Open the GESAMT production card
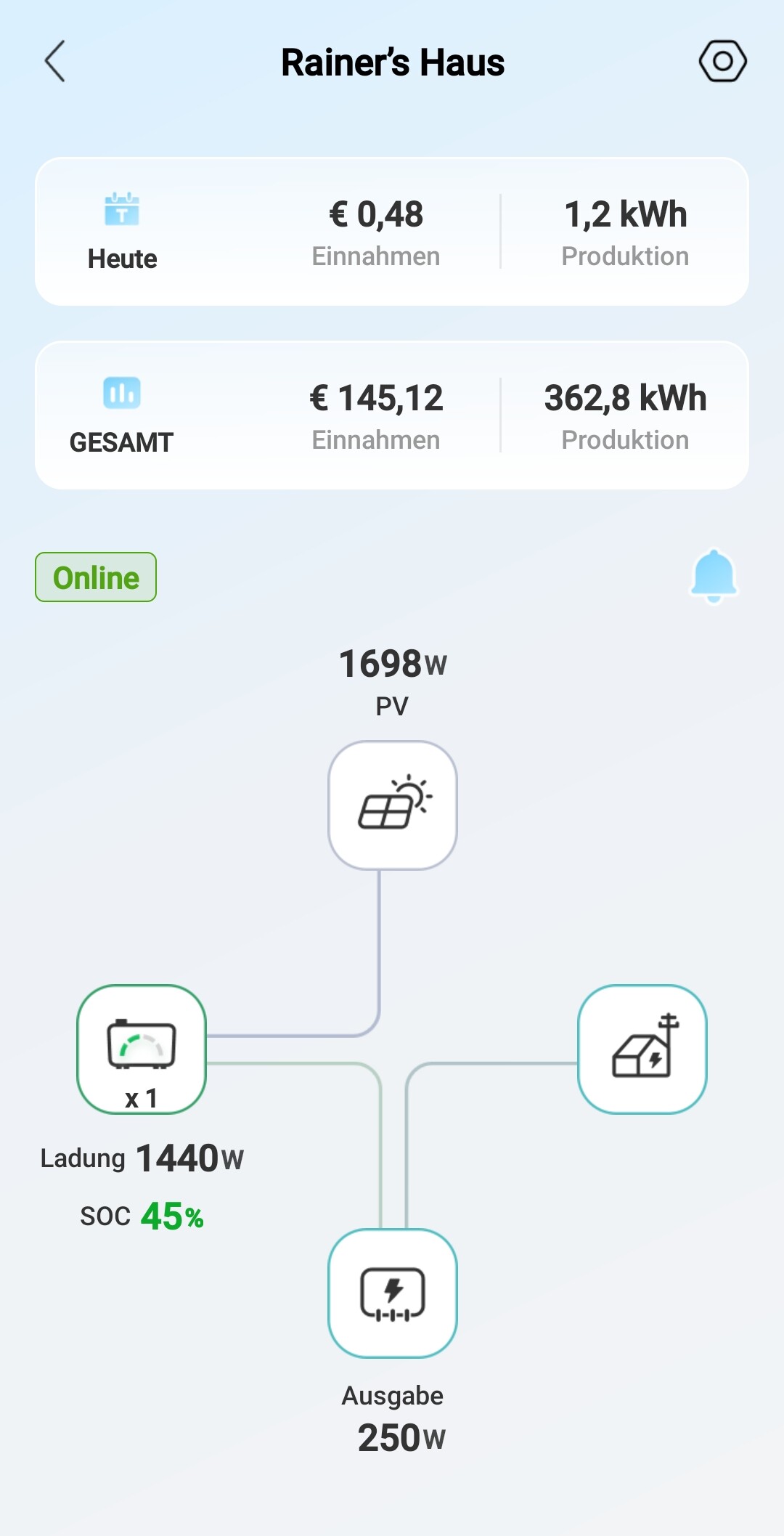This screenshot has height=1536, width=784. coord(392,415)
